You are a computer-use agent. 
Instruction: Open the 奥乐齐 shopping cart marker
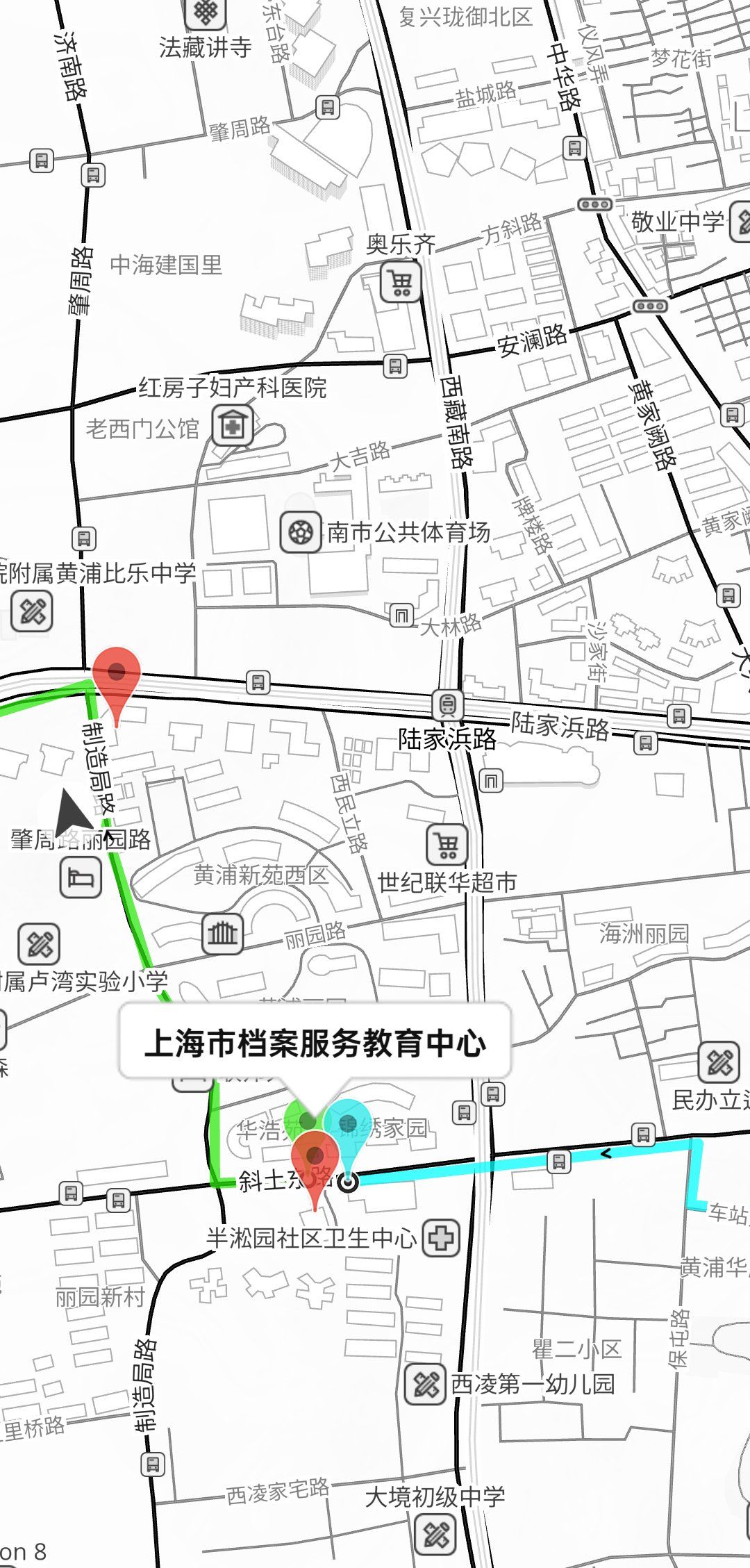coord(401,282)
